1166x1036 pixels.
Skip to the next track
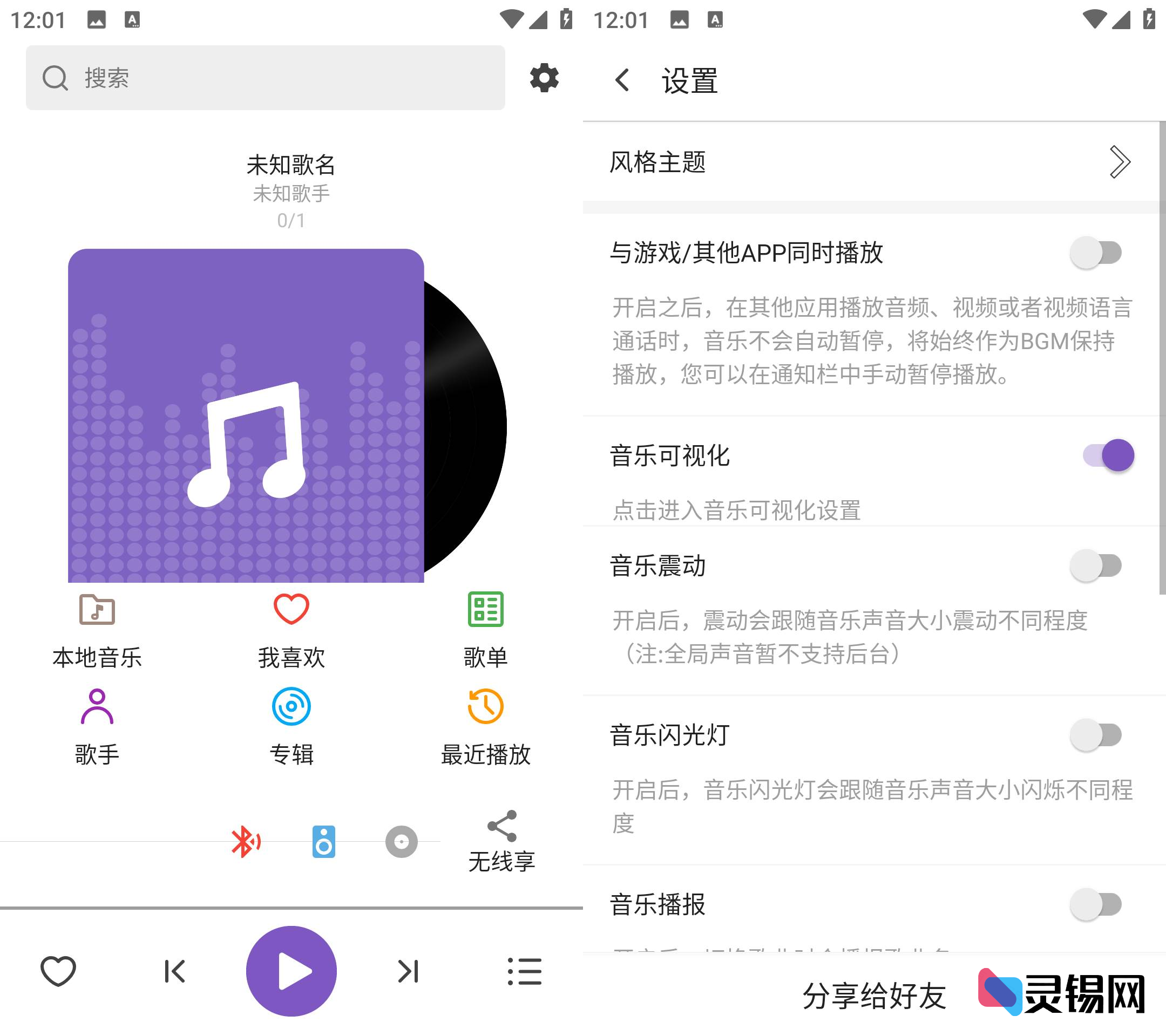tap(408, 970)
